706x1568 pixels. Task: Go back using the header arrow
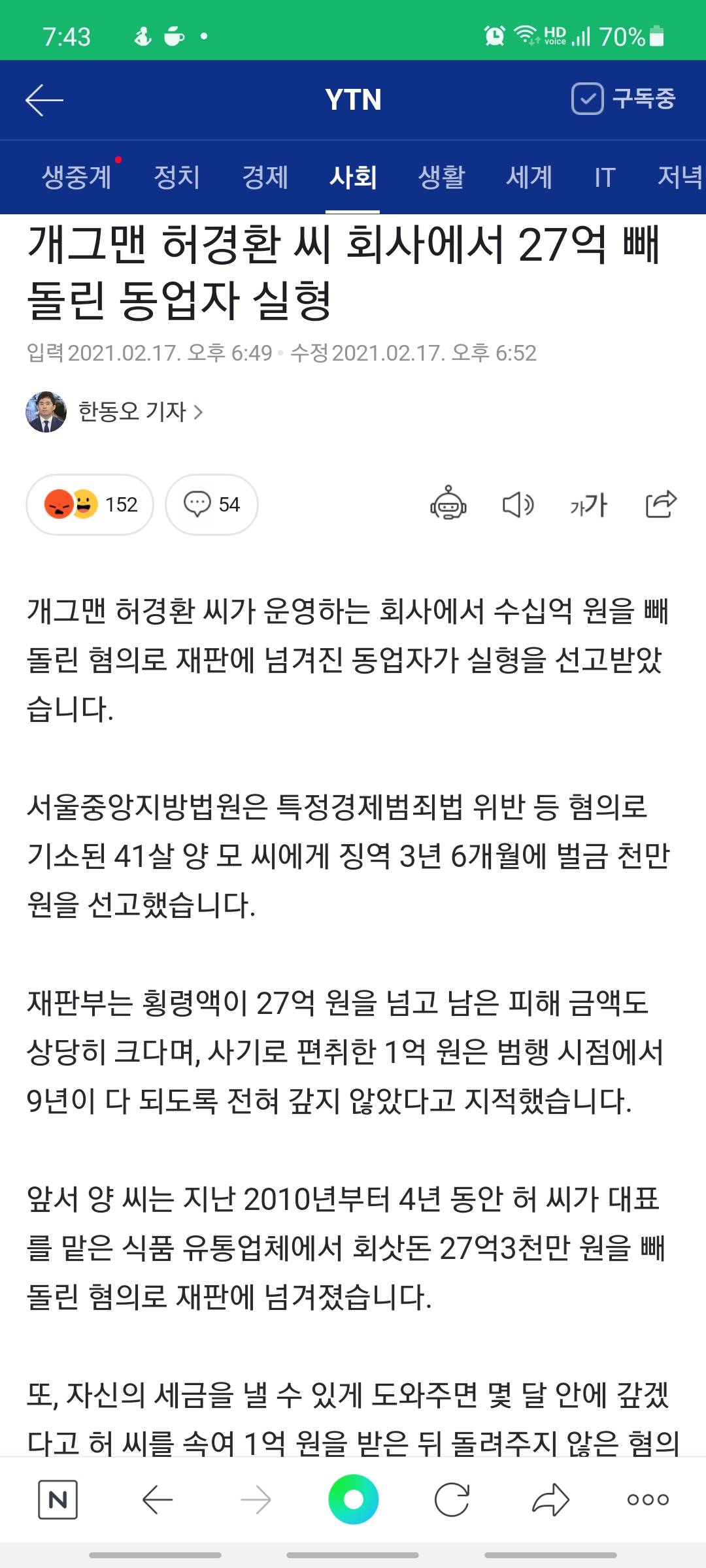(x=44, y=100)
